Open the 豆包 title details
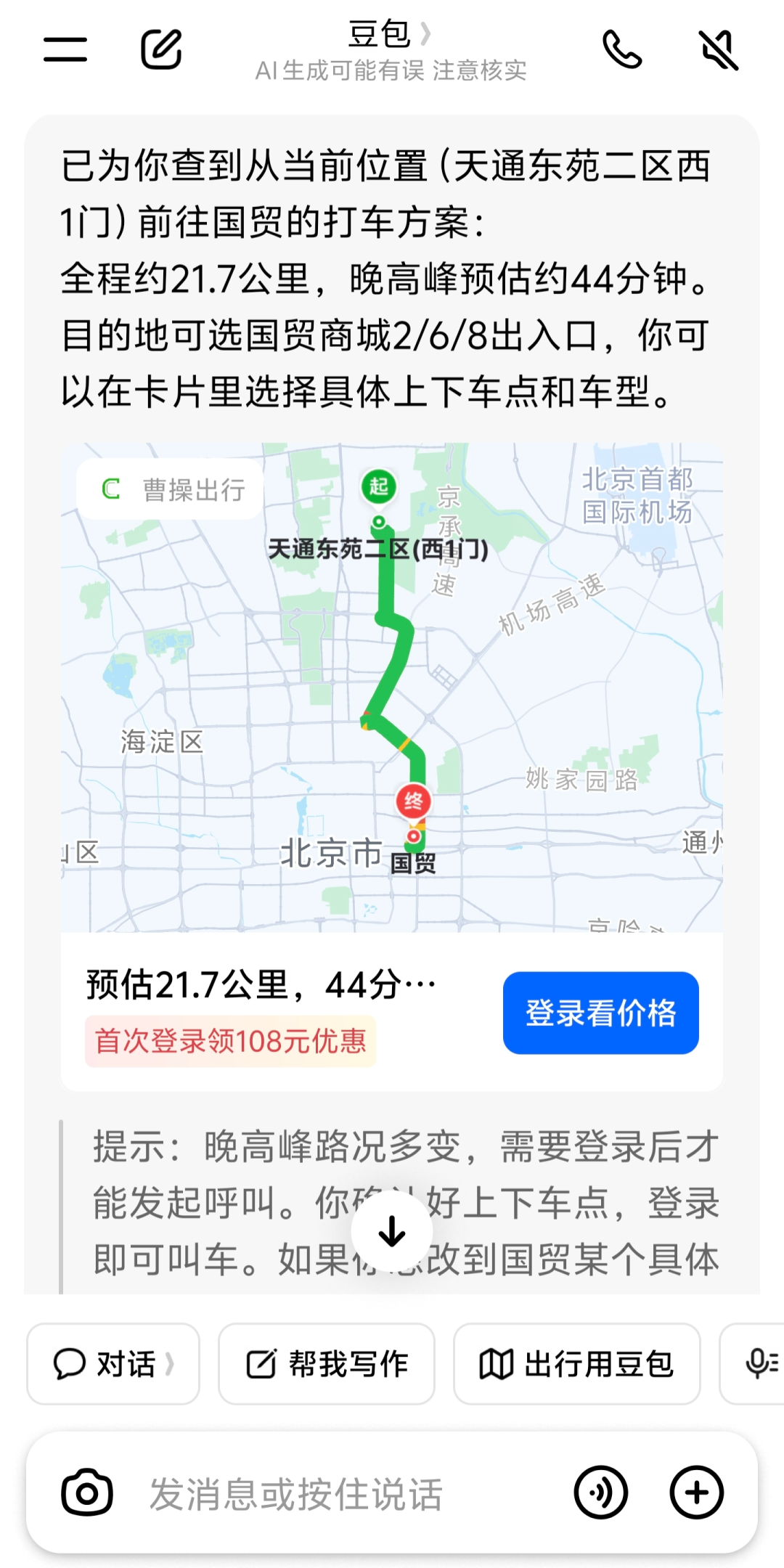 (x=390, y=33)
